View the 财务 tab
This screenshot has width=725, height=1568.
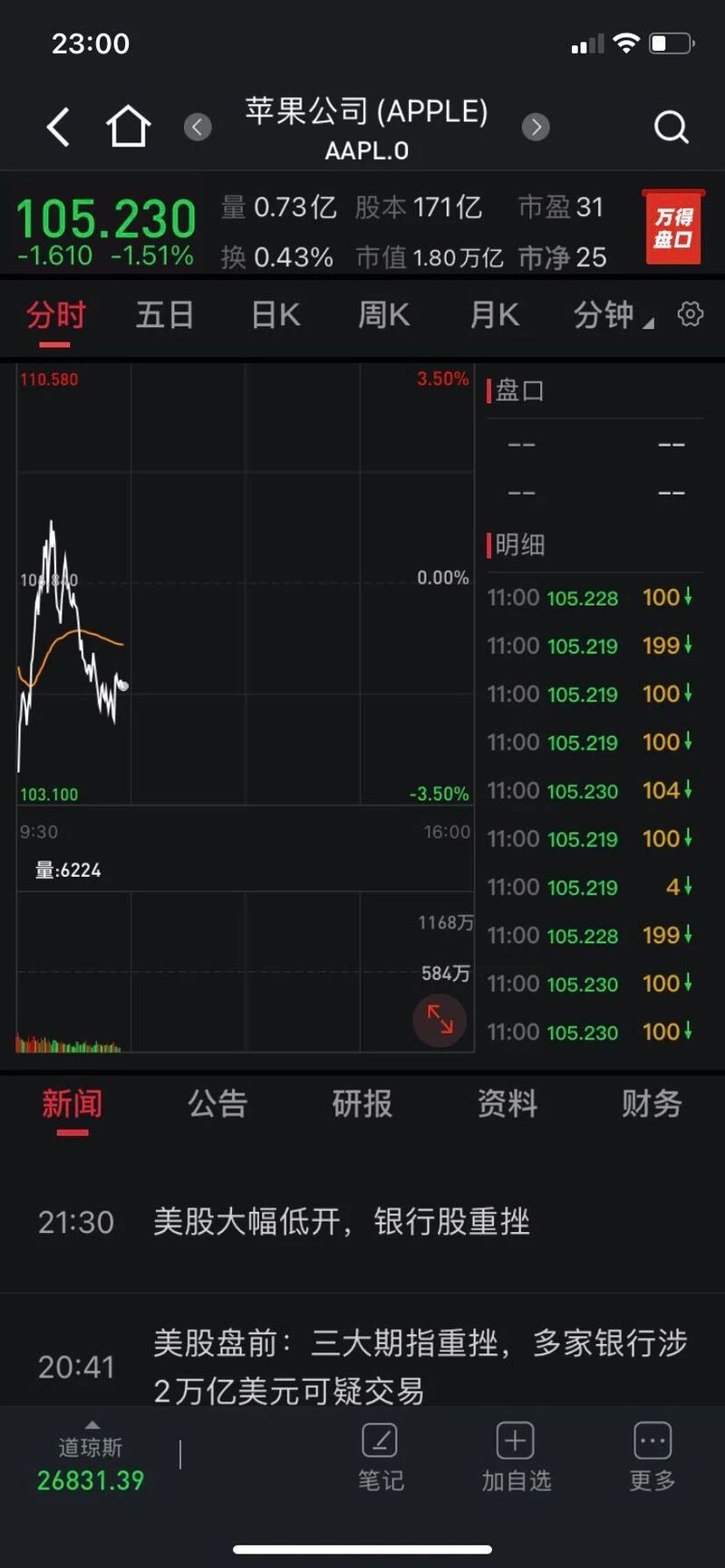pyautogui.click(x=652, y=1103)
